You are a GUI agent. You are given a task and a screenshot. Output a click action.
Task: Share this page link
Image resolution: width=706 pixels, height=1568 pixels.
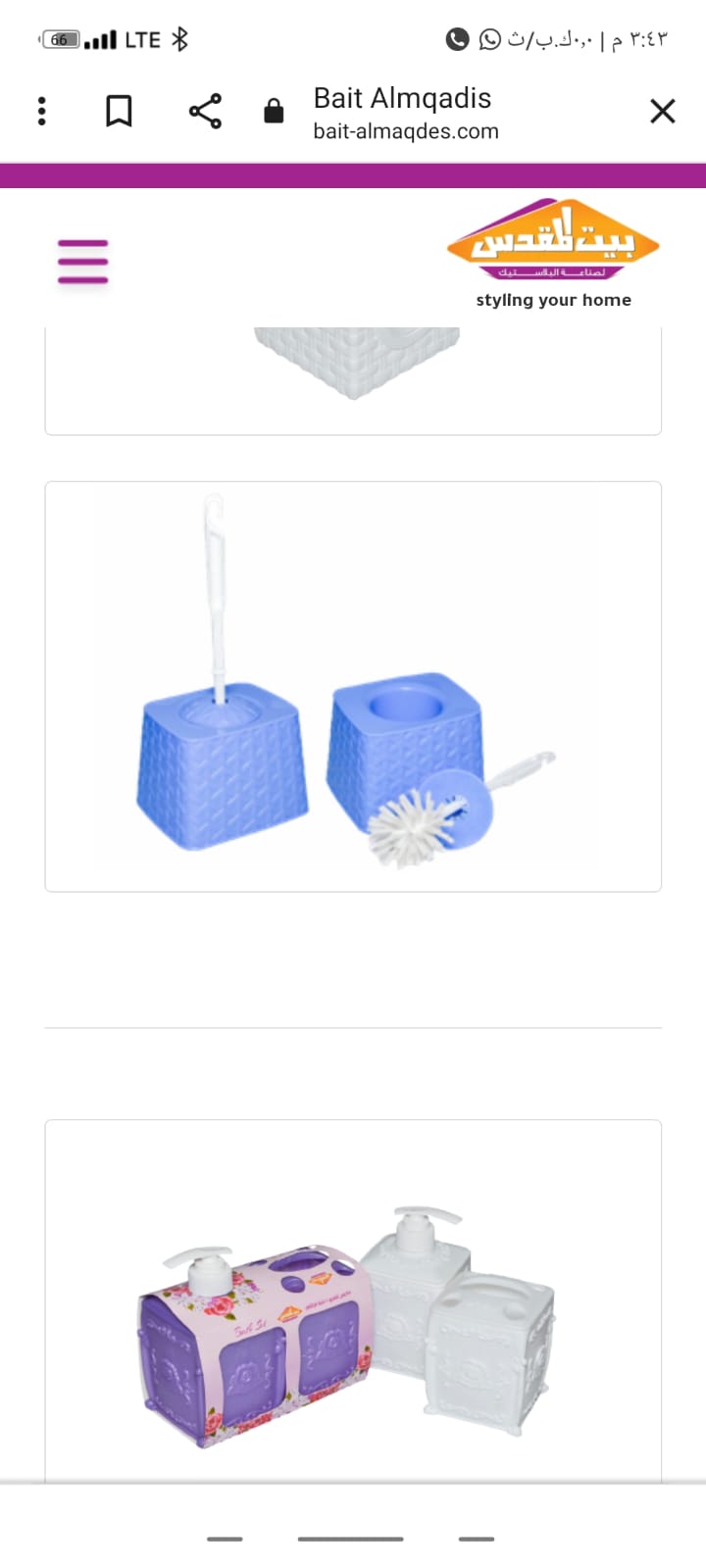[x=205, y=111]
